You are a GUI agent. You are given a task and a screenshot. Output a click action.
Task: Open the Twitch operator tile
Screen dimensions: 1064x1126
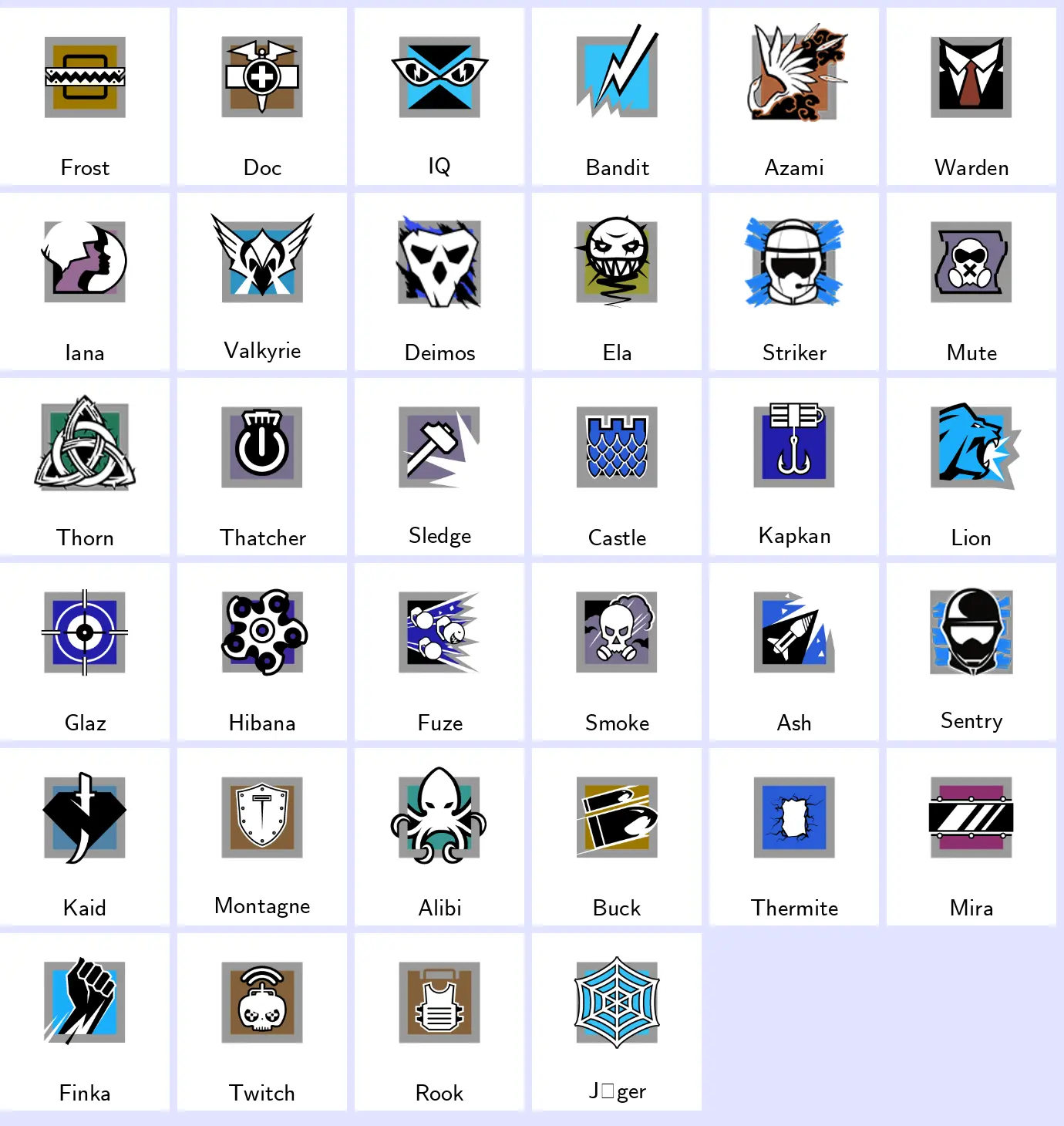(262, 1022)
